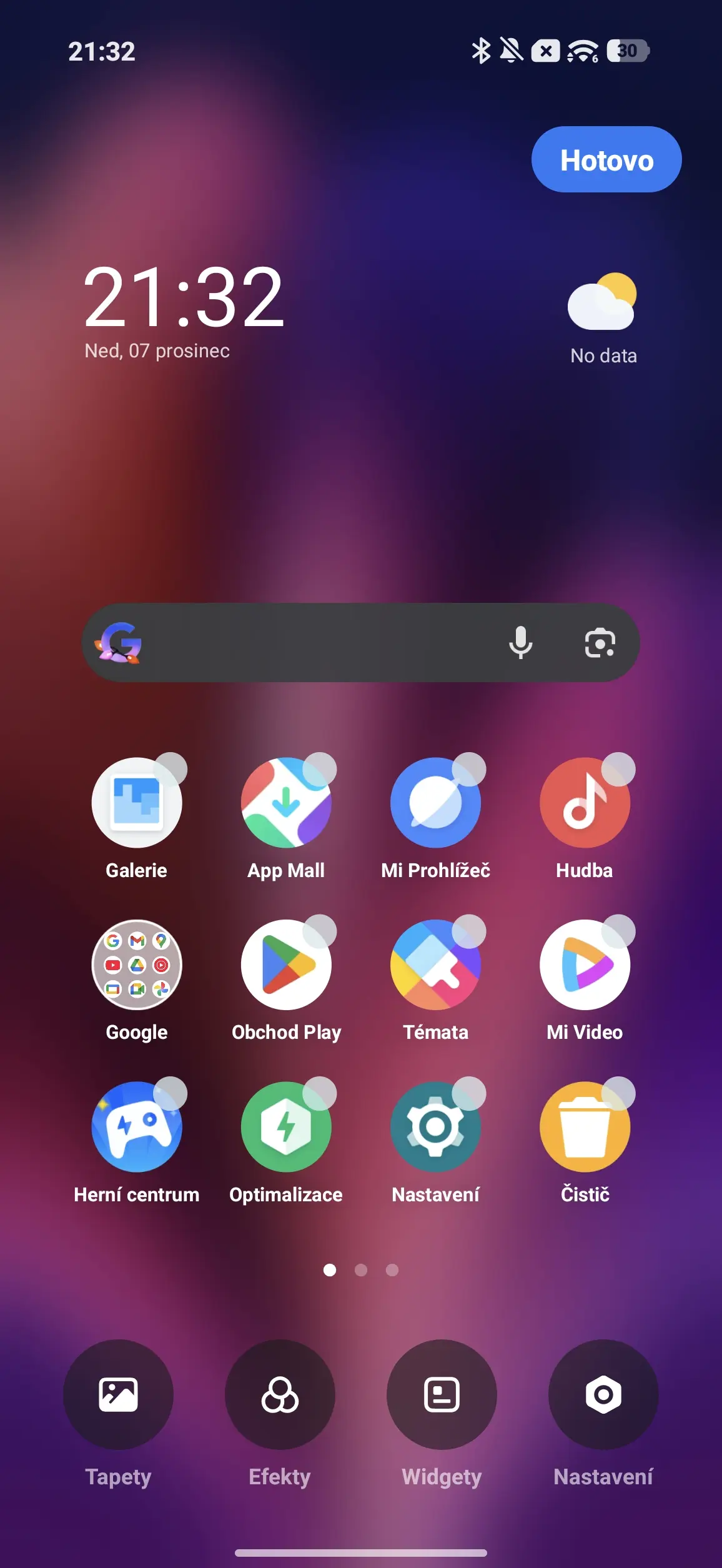Select the Mi Prohlížeč app icon

tap(435, 803)
